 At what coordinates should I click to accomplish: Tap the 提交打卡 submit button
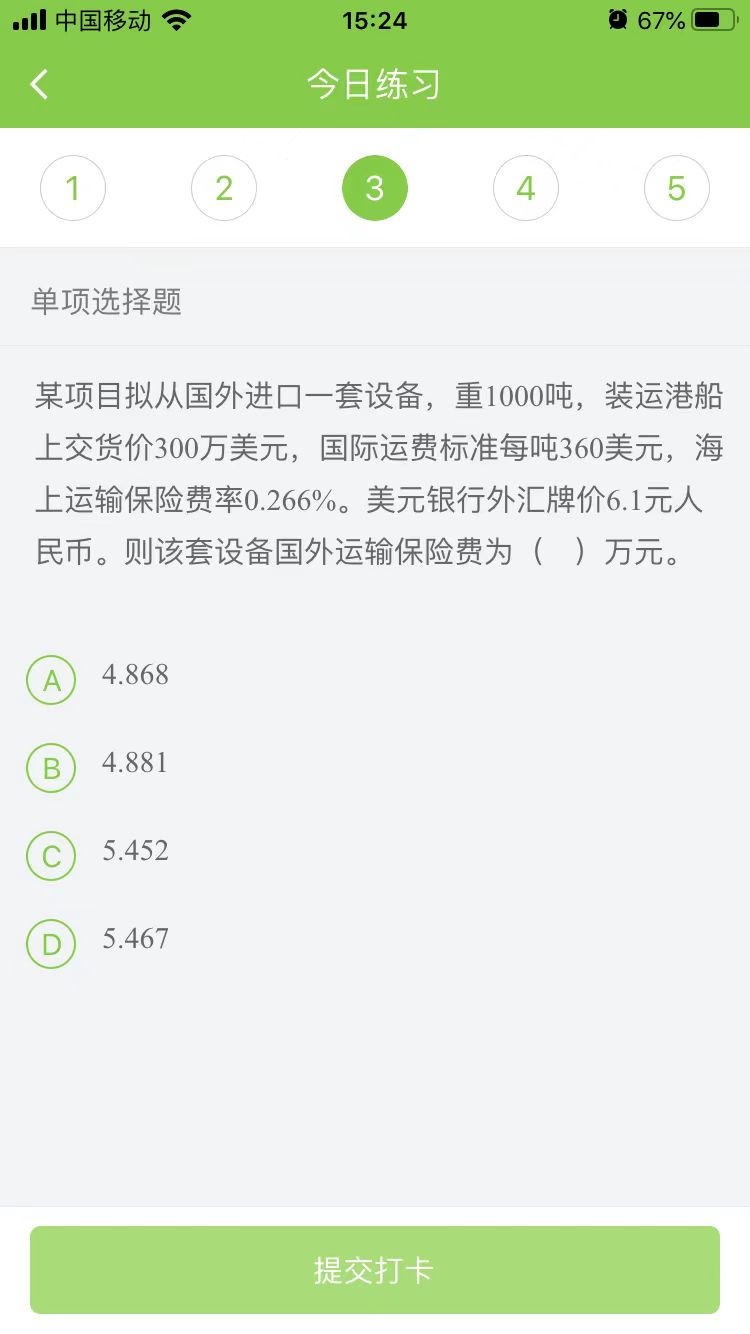click(x=375, y=1270)
